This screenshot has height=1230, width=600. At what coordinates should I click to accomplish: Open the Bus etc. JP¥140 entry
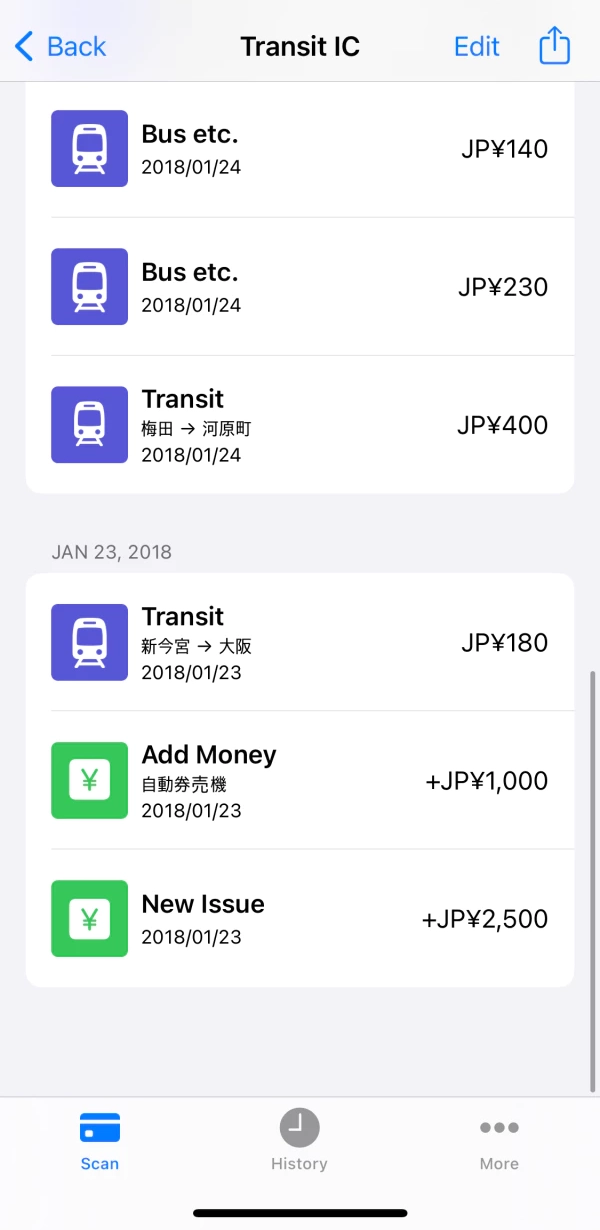pyautogui.click(x=300, y=149)
